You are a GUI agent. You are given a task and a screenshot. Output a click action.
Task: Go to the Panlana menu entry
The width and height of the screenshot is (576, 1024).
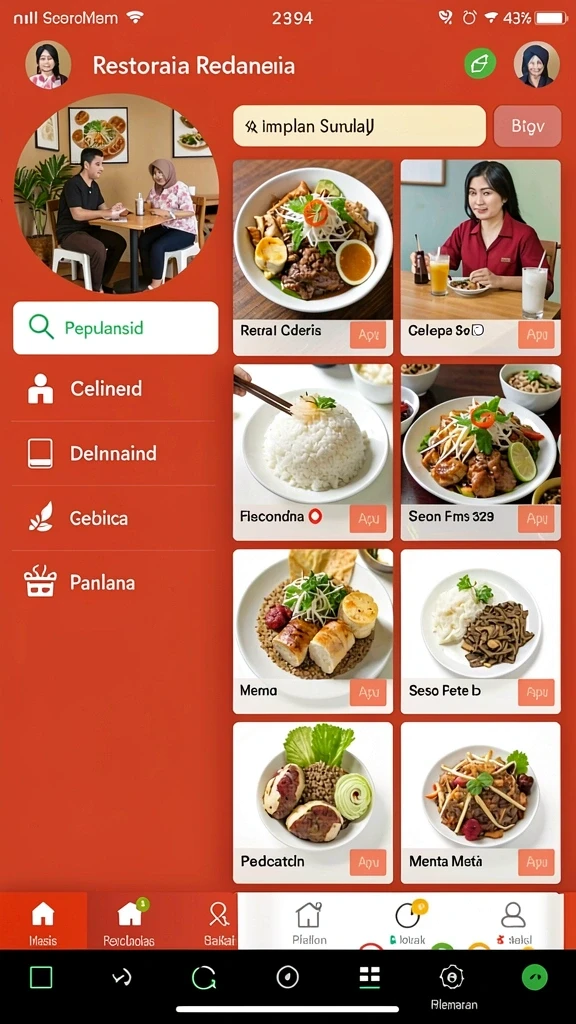coord(114,583)
